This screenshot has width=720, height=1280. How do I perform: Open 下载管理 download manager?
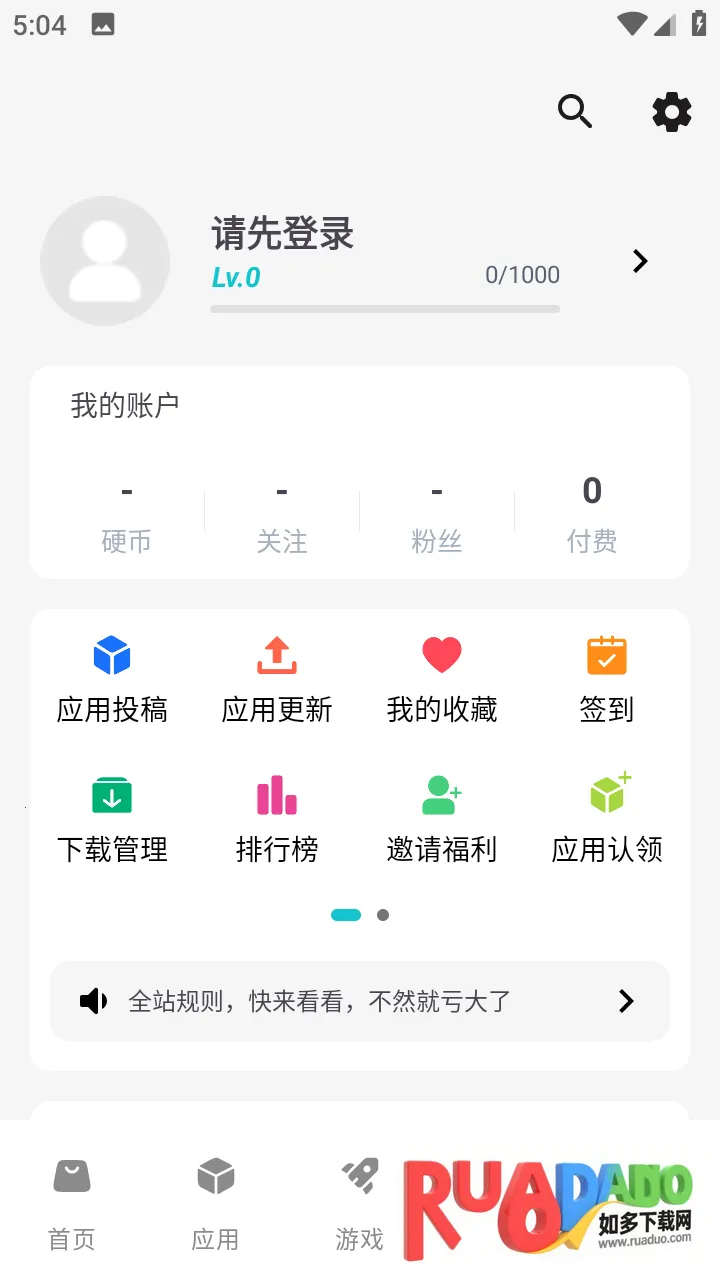(112, 820)
